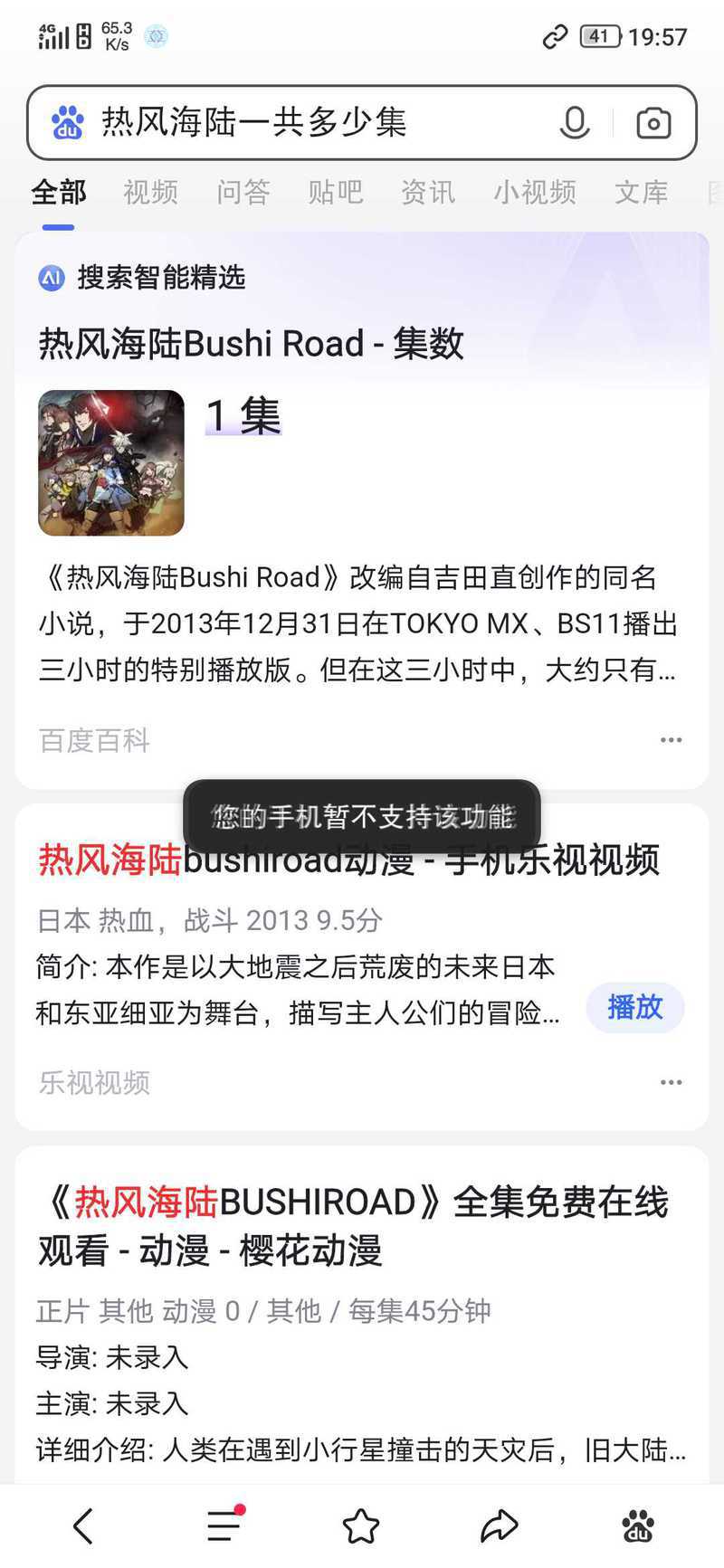Go to the Baidu home paw icon
This screenshot has width=724, height=1568.
pos(638,1526)
